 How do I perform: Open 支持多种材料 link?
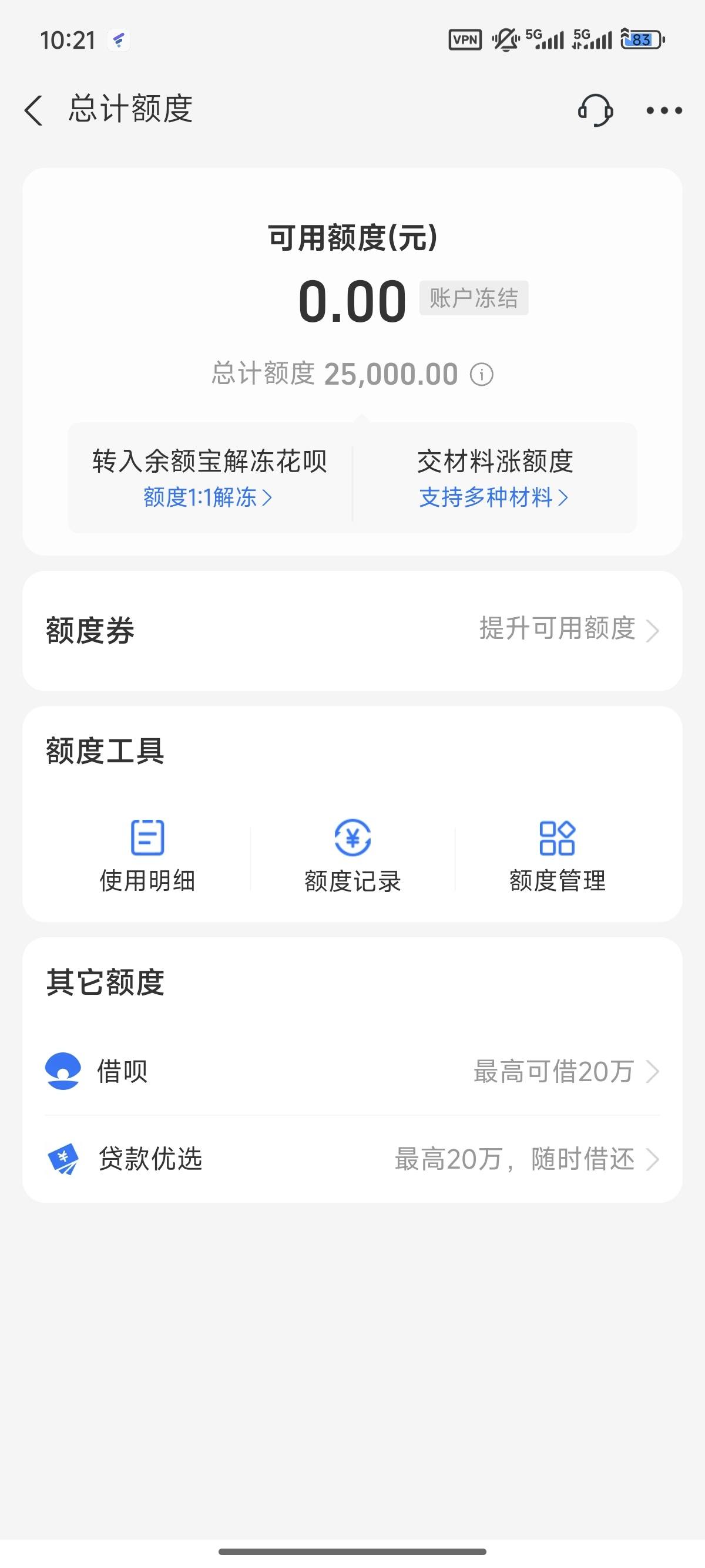[x=493, y=497]
